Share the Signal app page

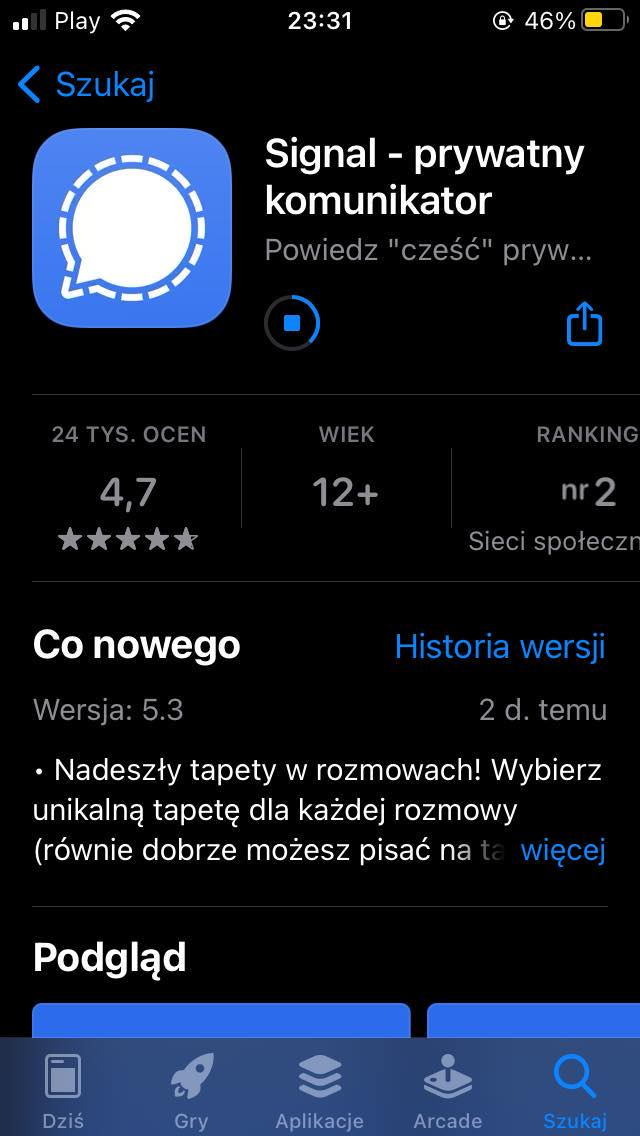click(x=584, y=323)
